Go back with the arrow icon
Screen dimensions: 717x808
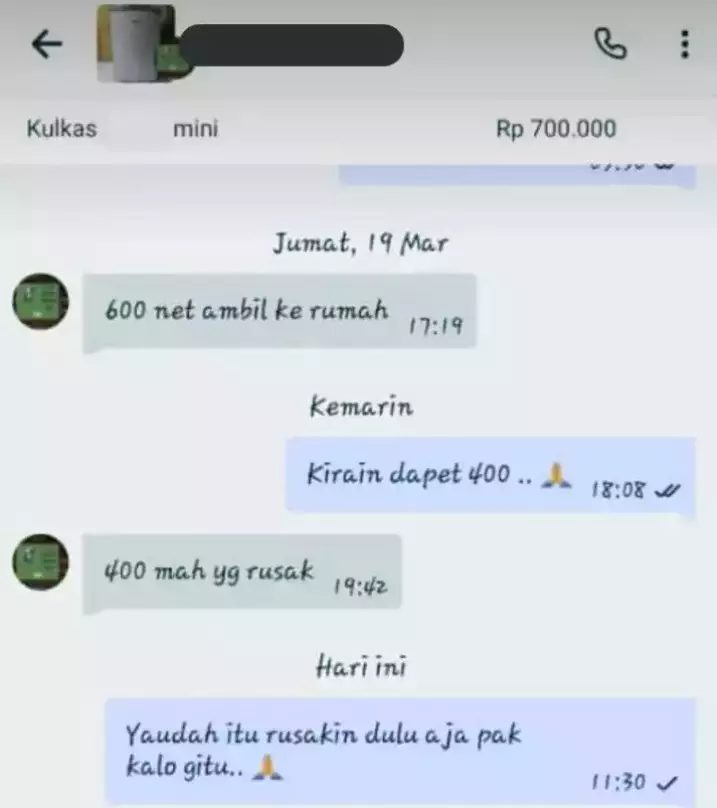[46, 44]
